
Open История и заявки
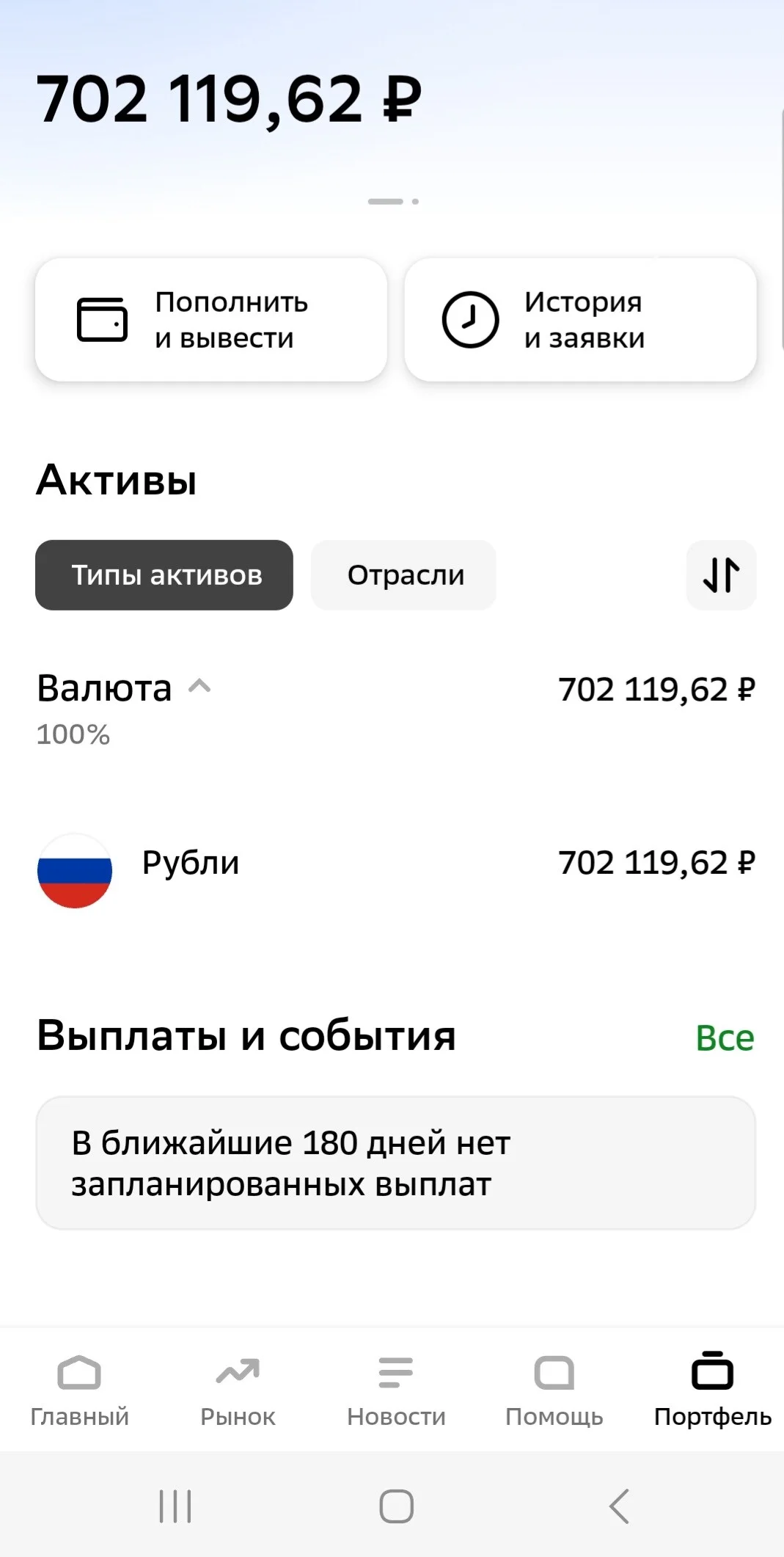pyautogui.click(x=580, y=320)
